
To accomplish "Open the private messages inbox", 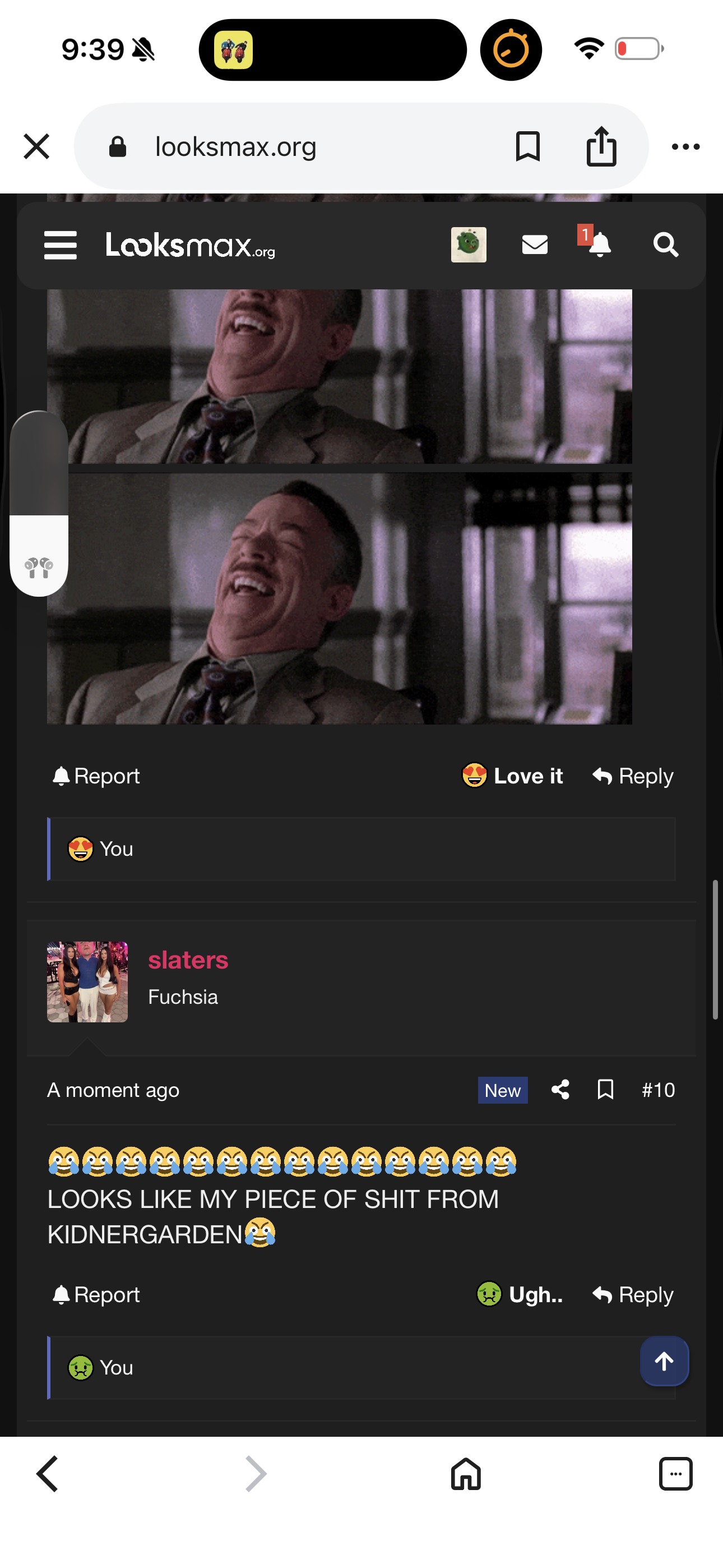I will click(x=535, y=245).
